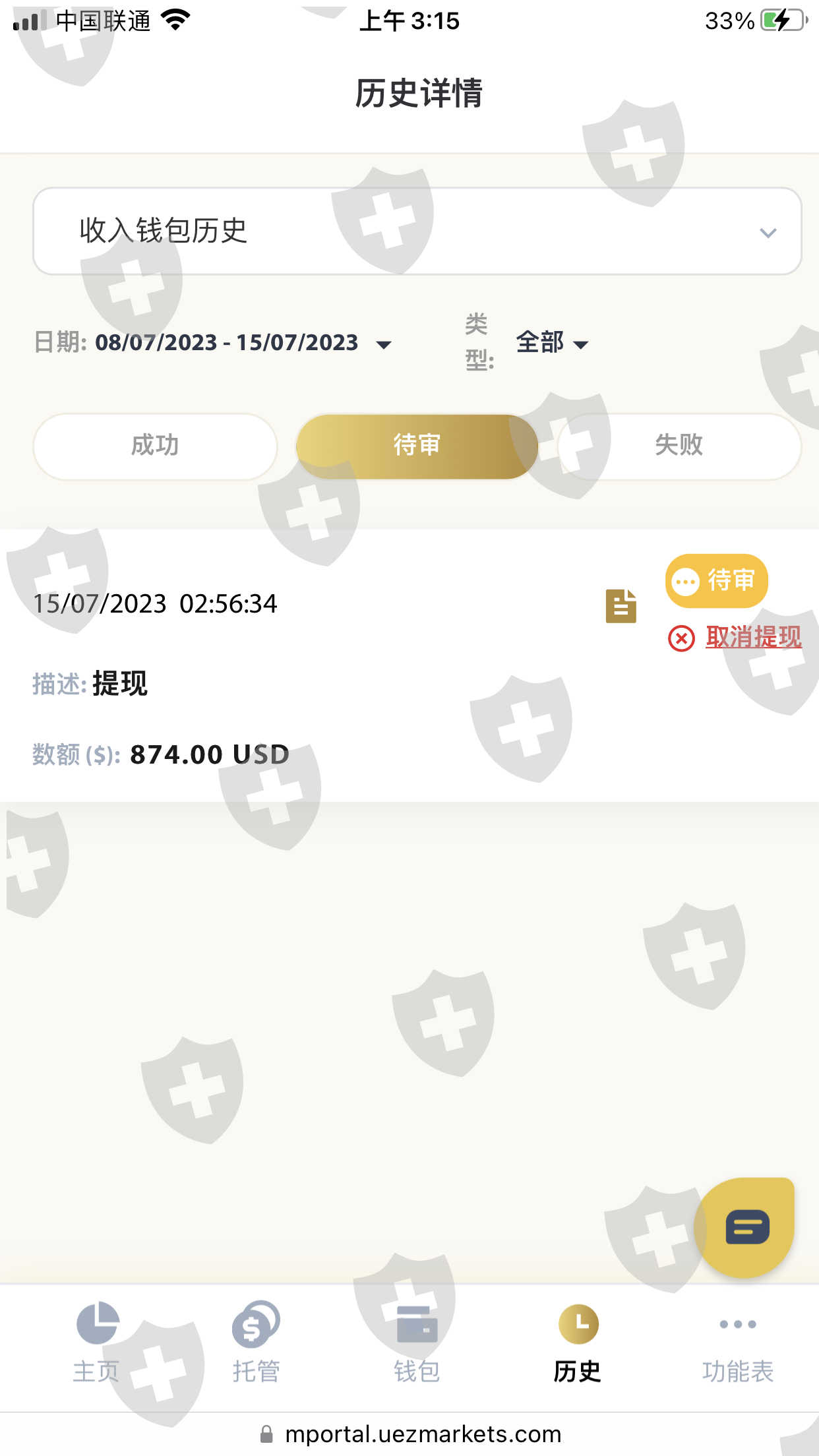Open the document icon for the withdrawal
This screenshot has height=1456, width=819.
click(x=621, y=606)
